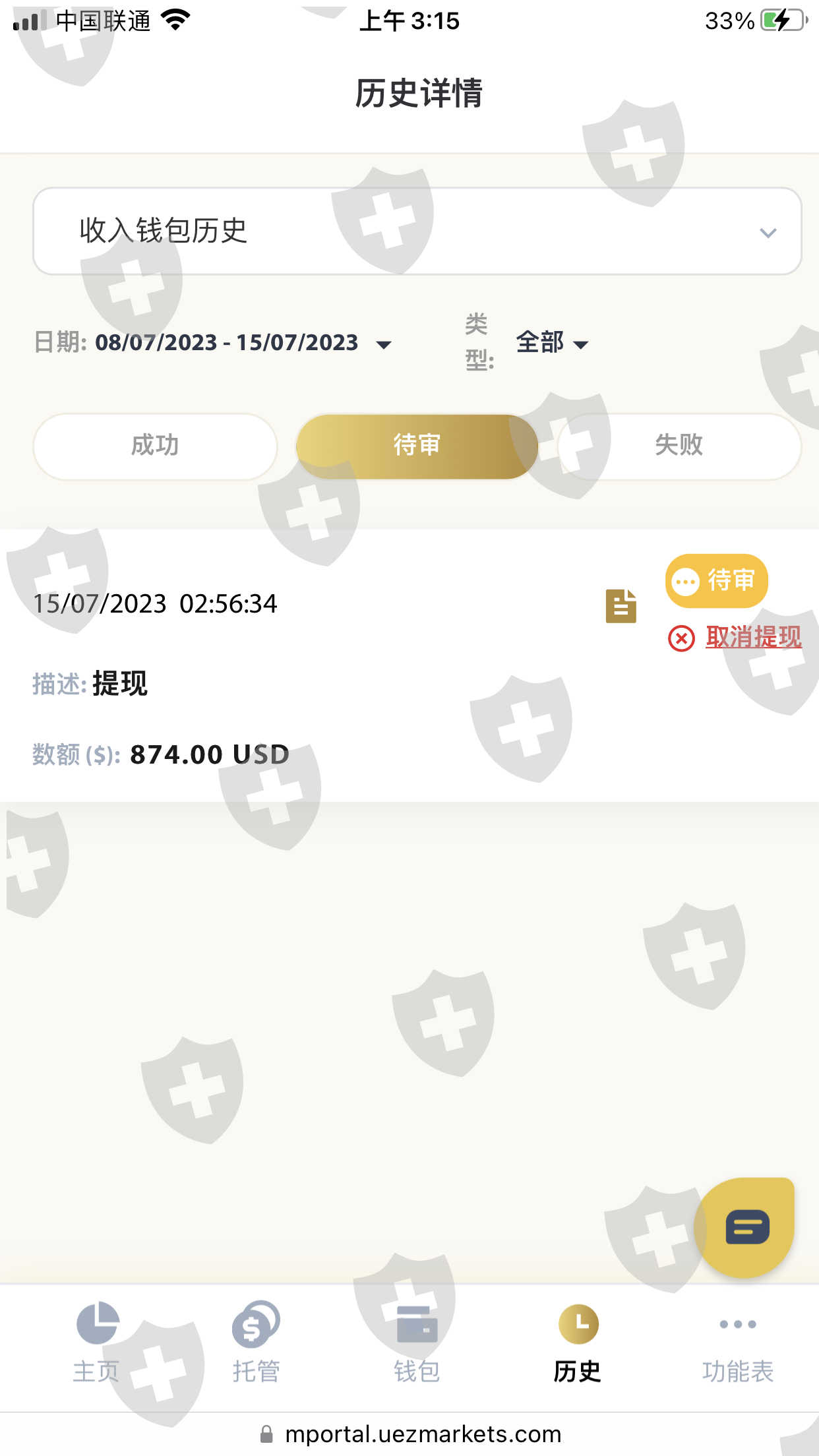Open the document icon for the withdrawal
This screenshot has height=1456, width=819.
click(x=621, y=606)
